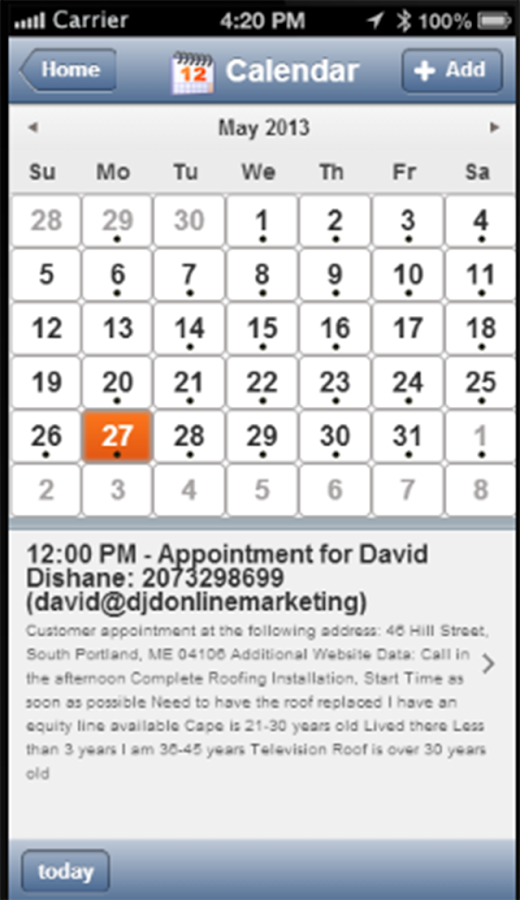Select May 20 in the grid
Screen dimensions: 520x900
click(117, 383)
